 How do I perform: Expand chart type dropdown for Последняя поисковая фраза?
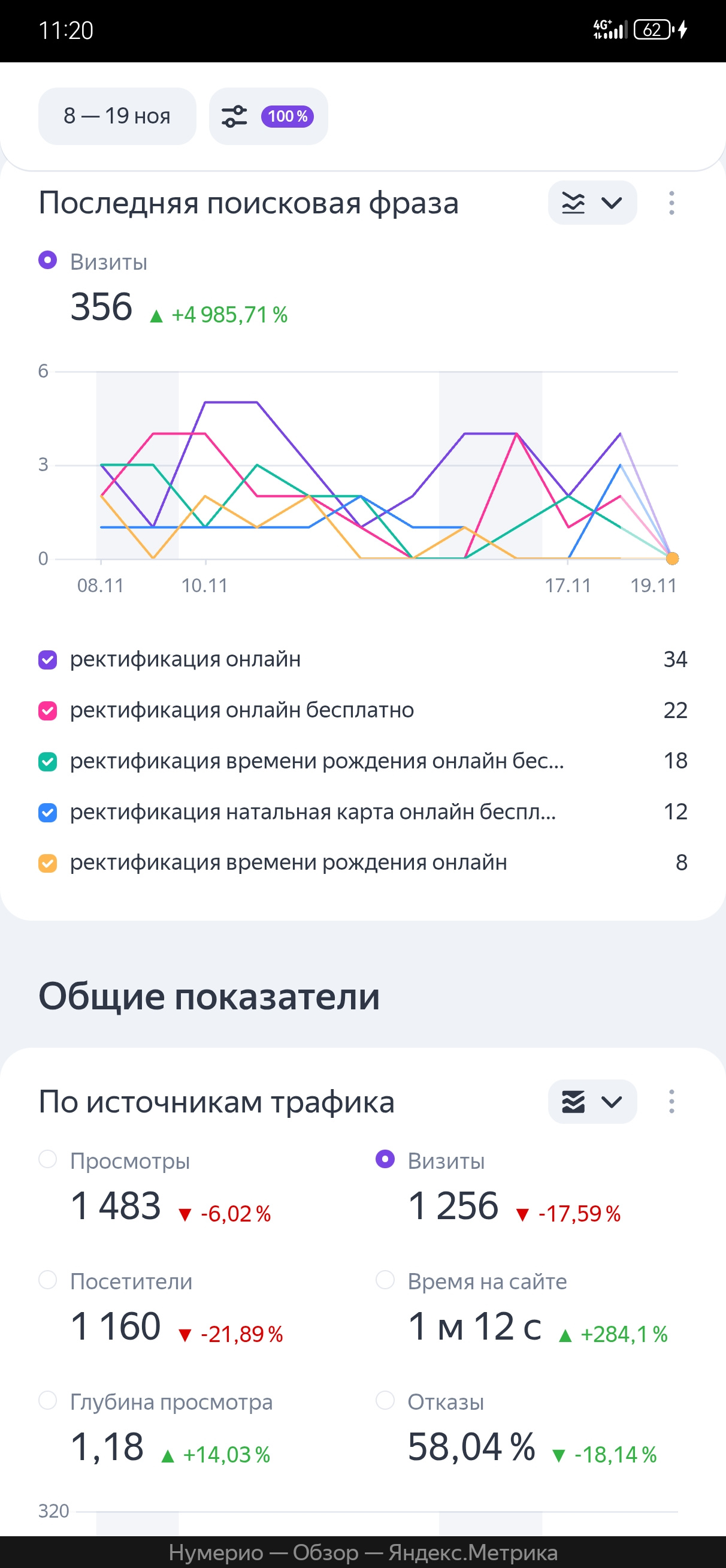pyautogui.click(x=592, y=203)
